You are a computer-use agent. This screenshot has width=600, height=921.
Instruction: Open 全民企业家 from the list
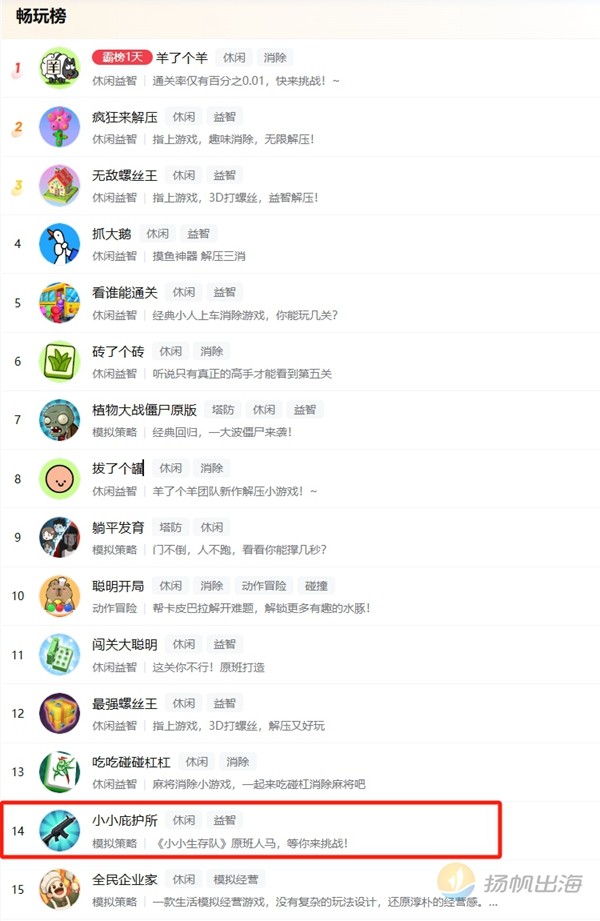pos(125,879)
